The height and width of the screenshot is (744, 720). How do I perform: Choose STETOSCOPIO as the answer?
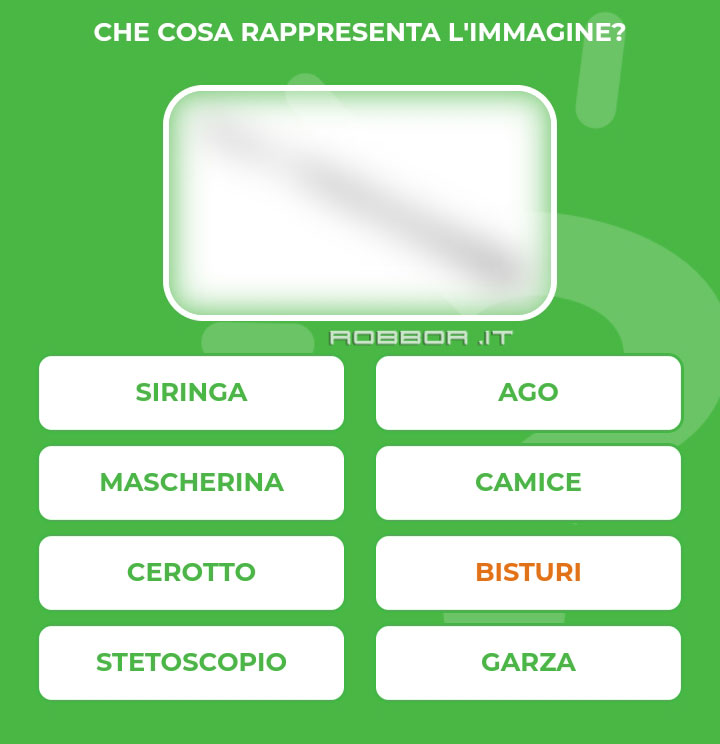coord(191,663)
